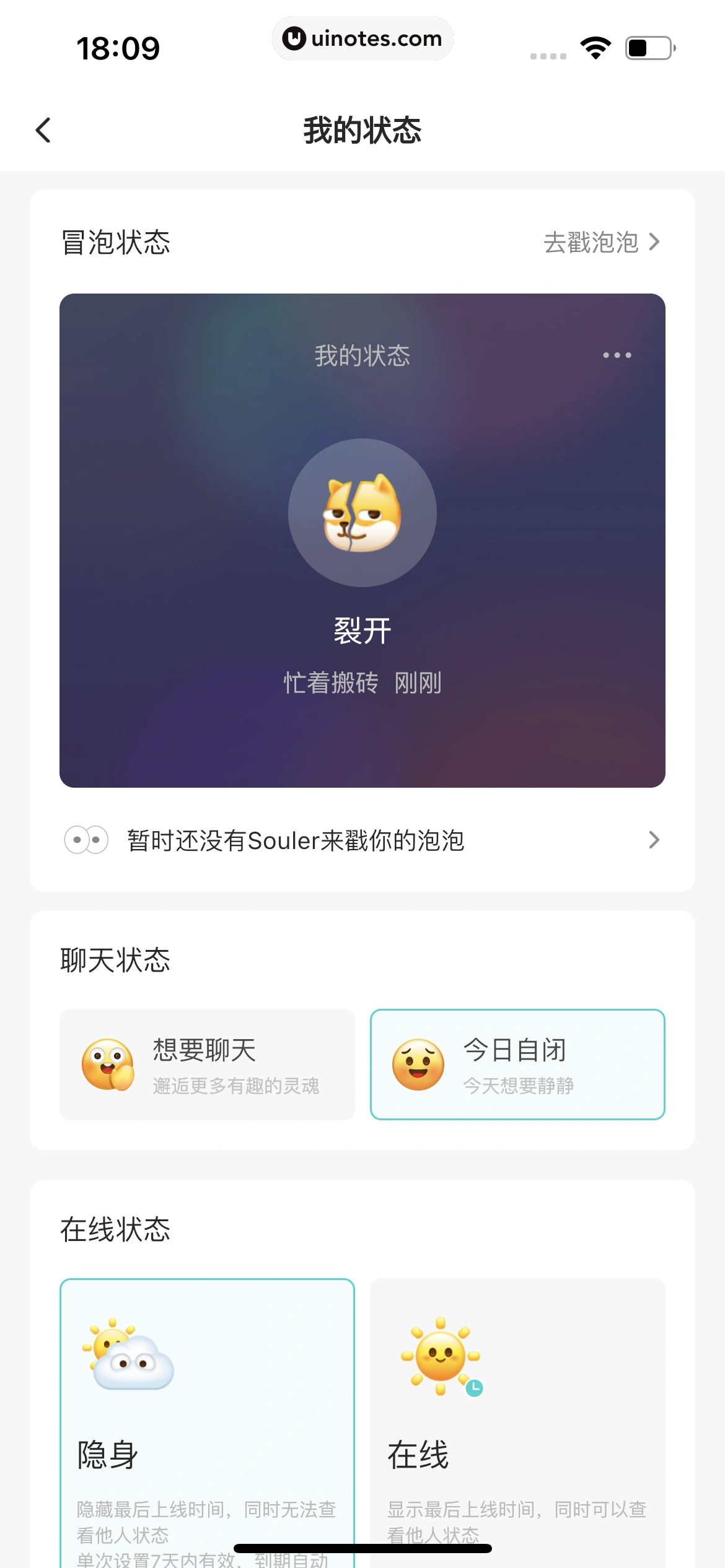Tap the uinotes.com pill in status bar
Image resolution: width=725 pixels, height=1568 pixels.
(x=362, y=38)
